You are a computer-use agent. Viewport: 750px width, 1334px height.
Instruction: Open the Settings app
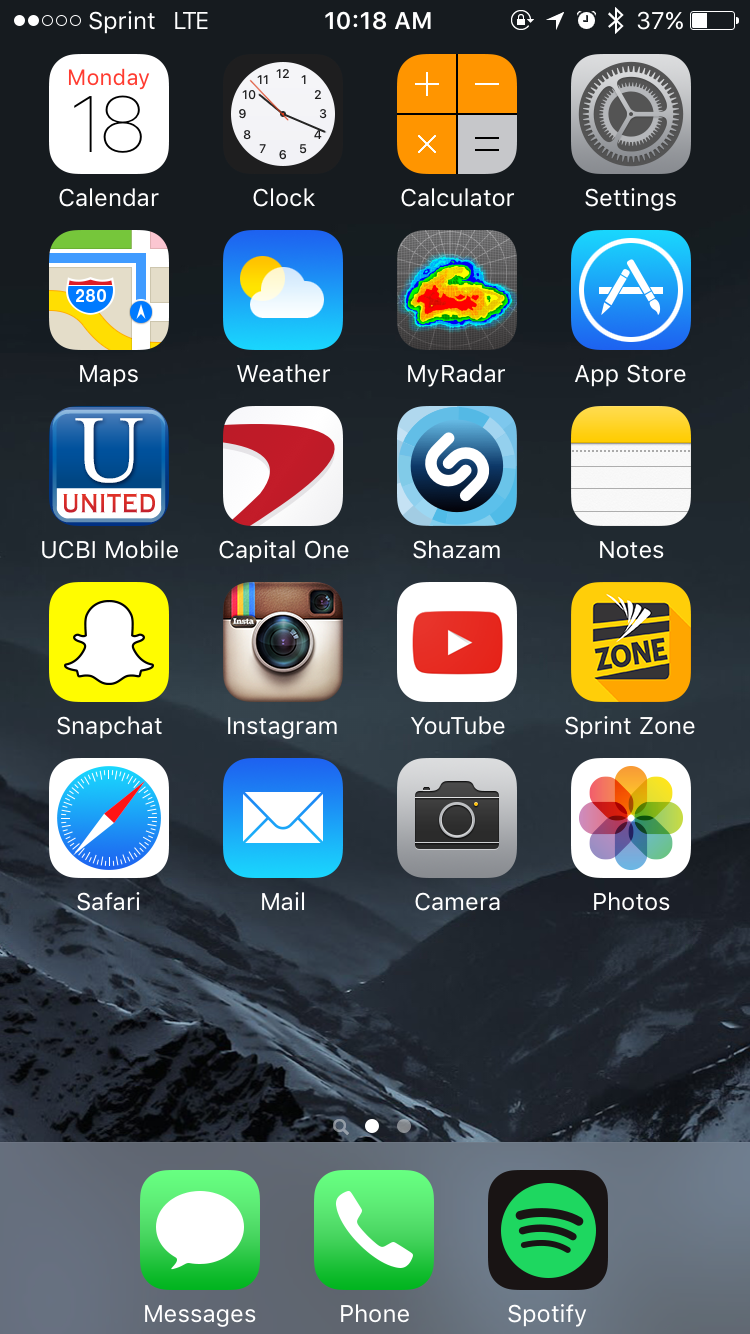tap(631, 115)
